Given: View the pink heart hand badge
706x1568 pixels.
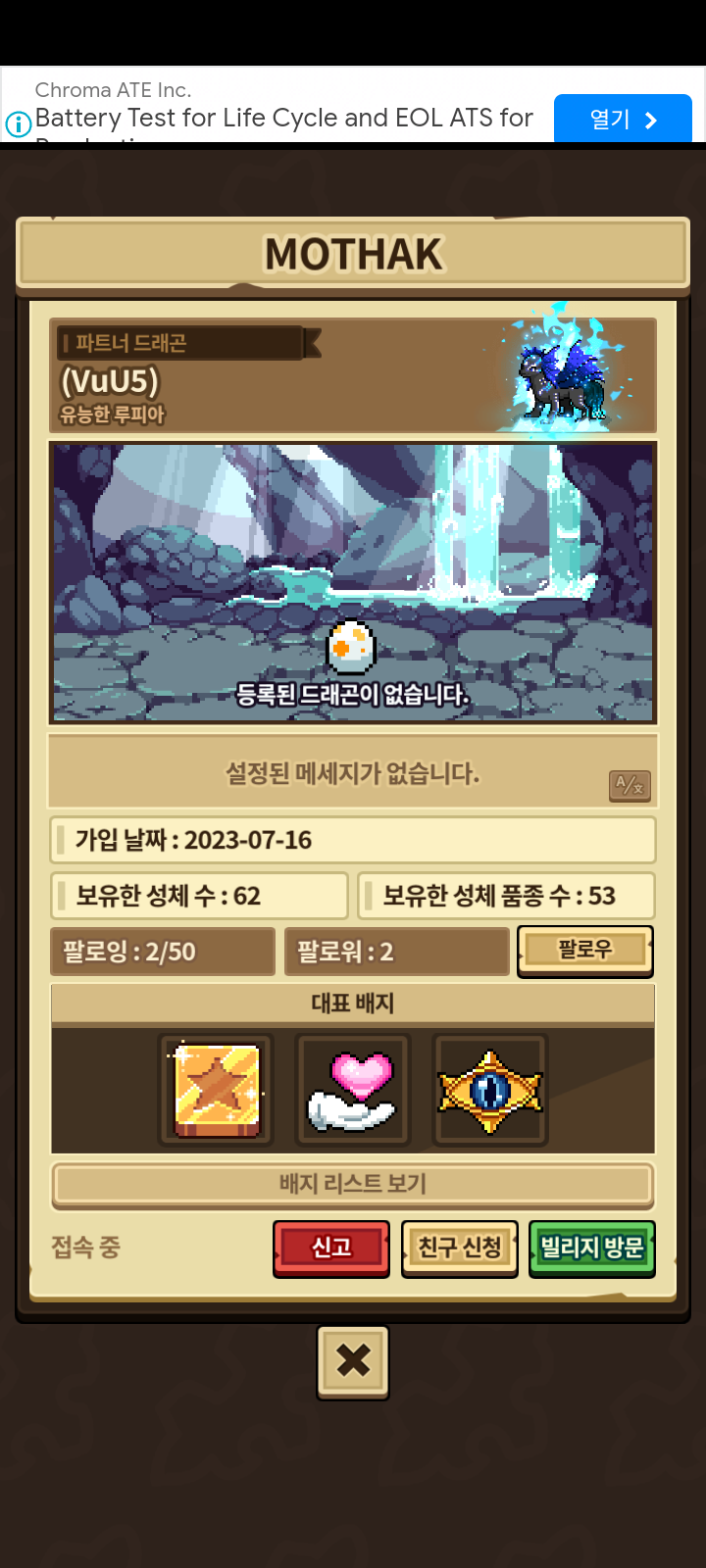Looking at the screenshot, I should pyautogui.click(x=353, y=1090).
